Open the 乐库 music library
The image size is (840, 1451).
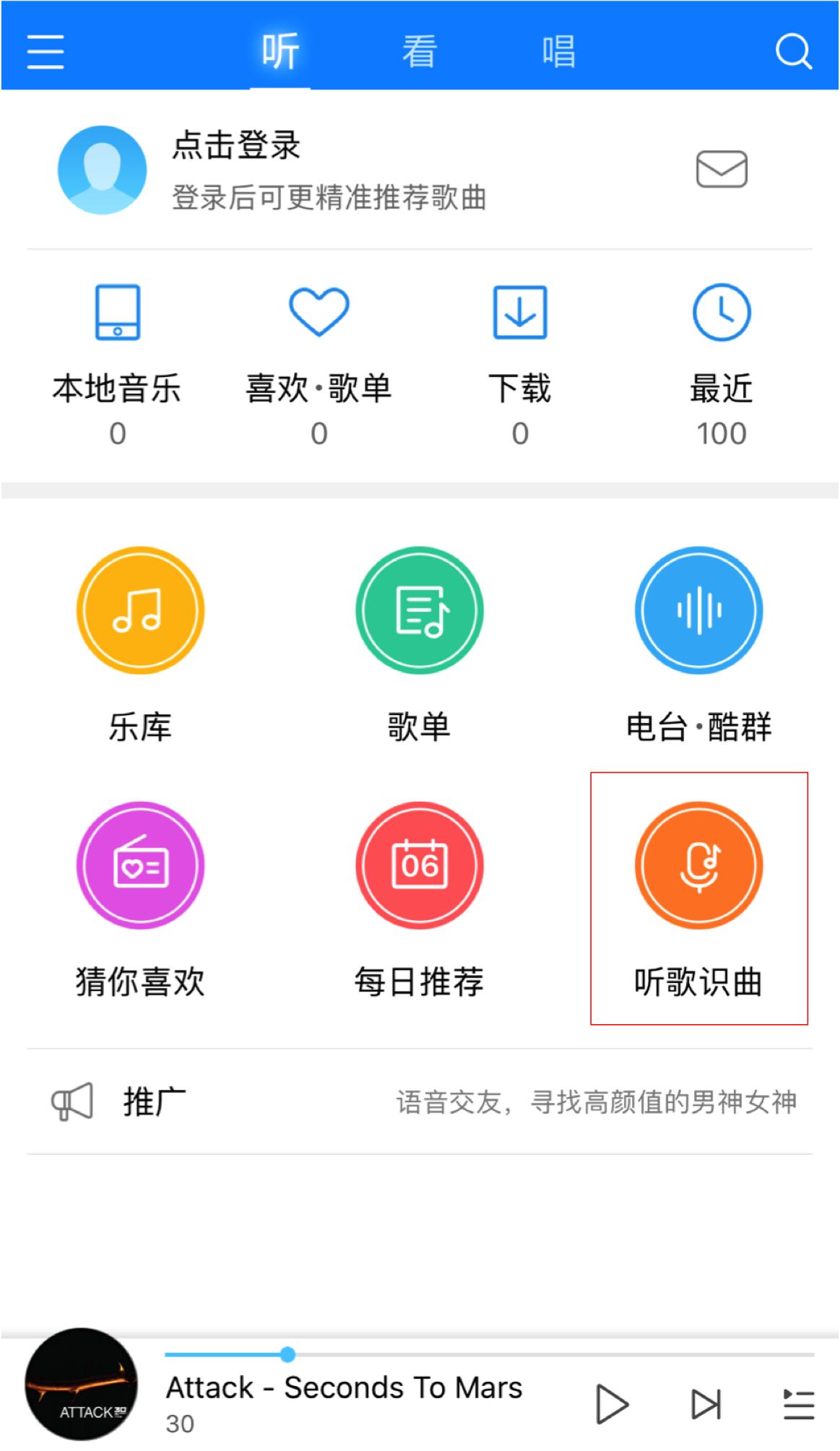point(139,610)
